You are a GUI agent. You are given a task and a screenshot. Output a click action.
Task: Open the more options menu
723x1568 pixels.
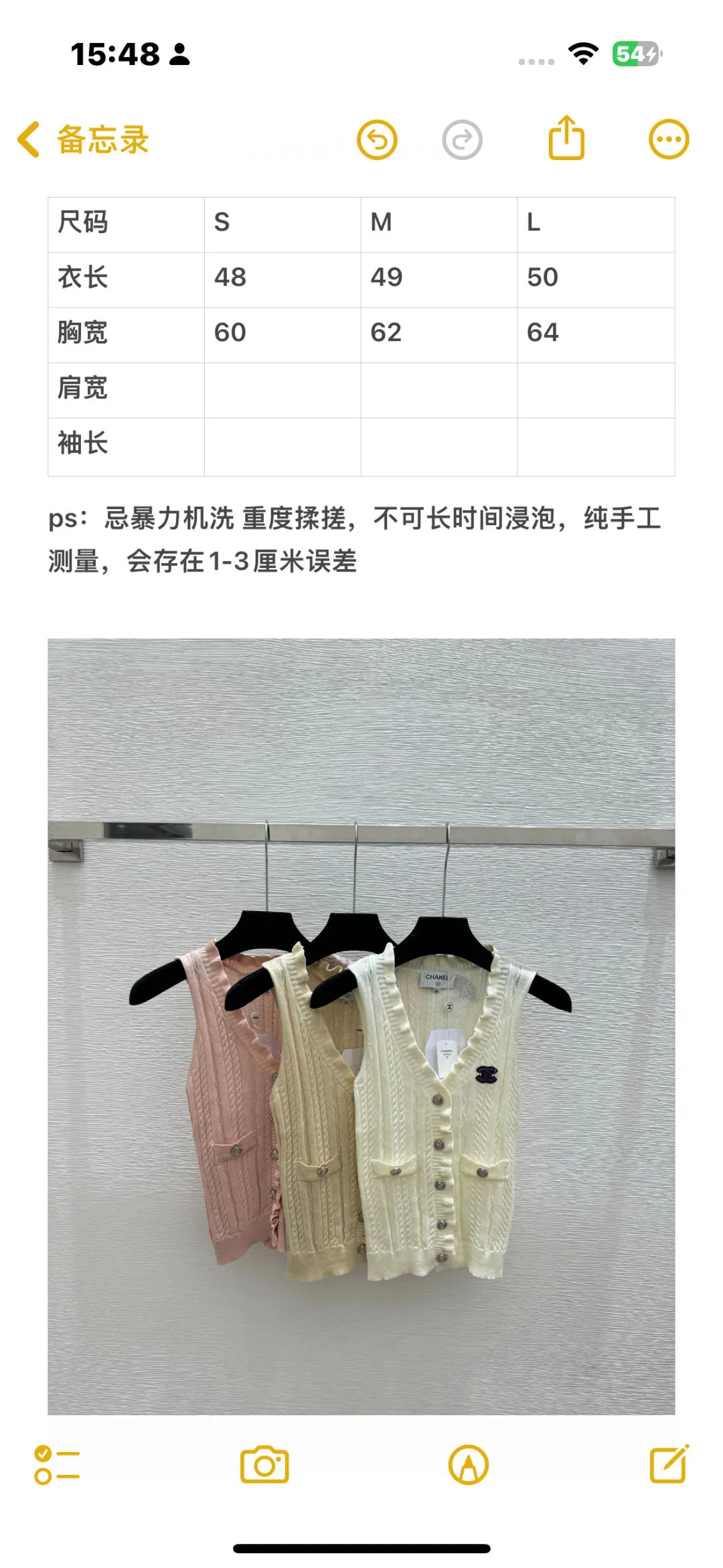(669, 140)
